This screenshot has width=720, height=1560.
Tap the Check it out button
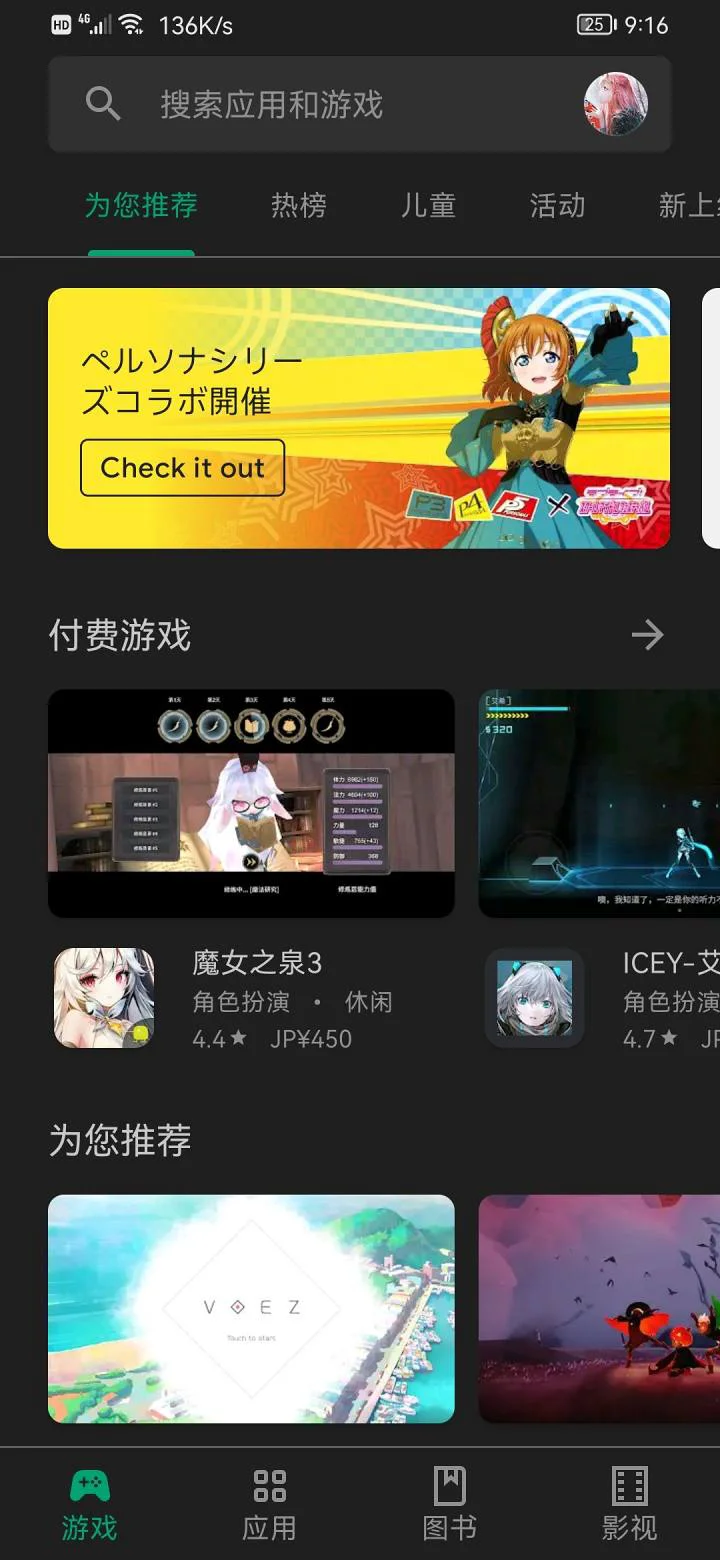pos(182,468)
